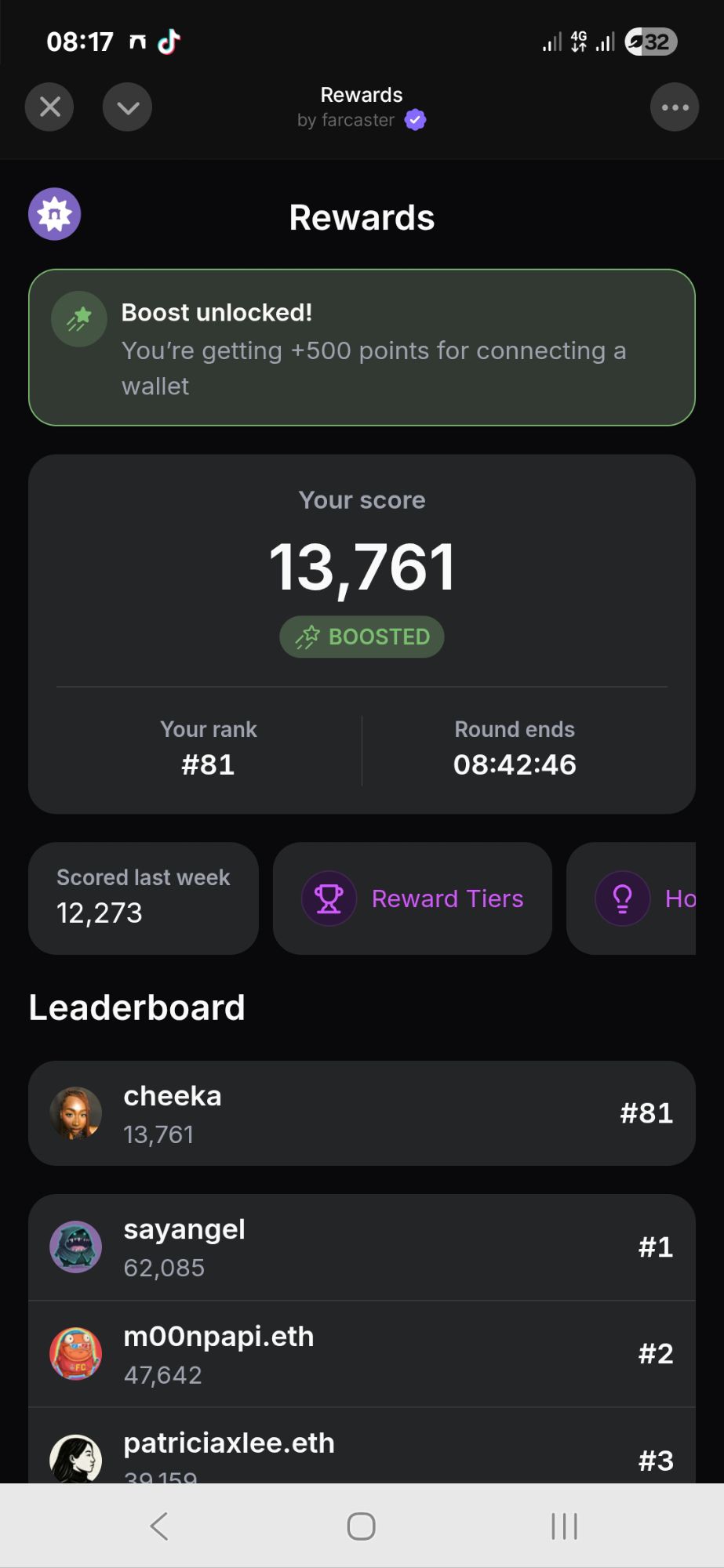Open the three-dot overflow menu
Screen dimensions: 724x1568
(674, 107)
